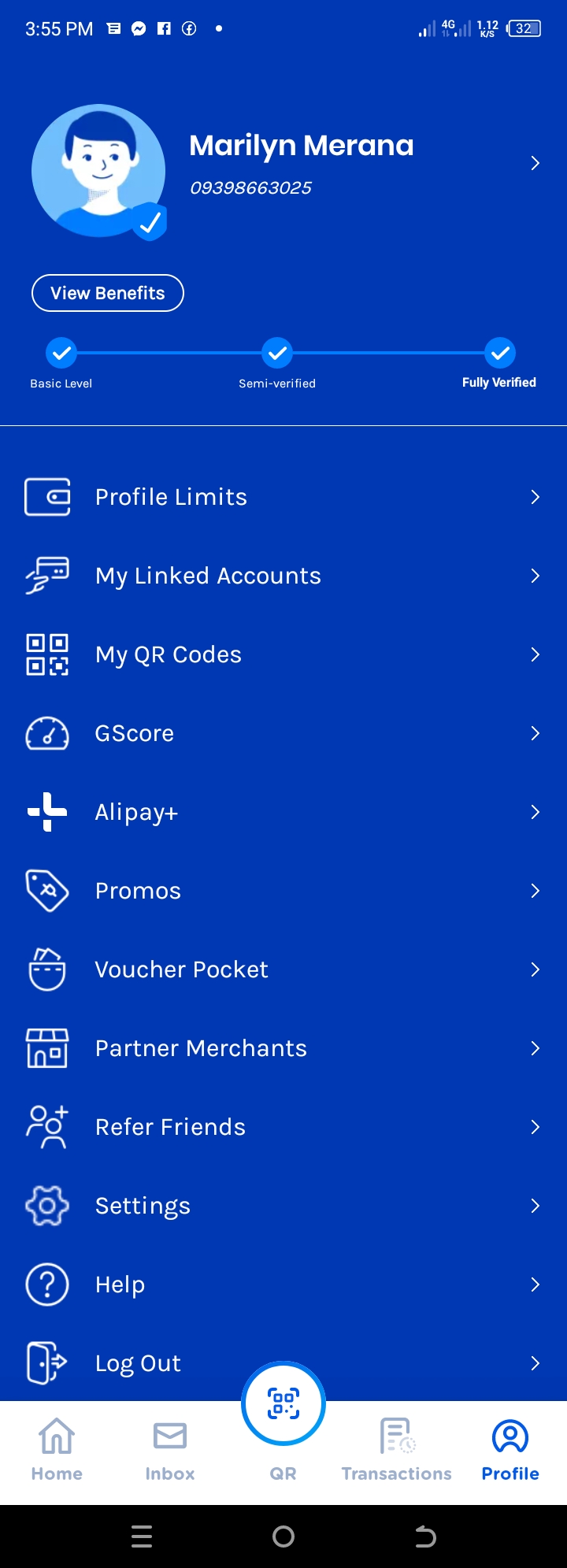The height and width of the screenshot is (1568, 567).
Task: Go back using system navigation
Action: click(425, 1536)
